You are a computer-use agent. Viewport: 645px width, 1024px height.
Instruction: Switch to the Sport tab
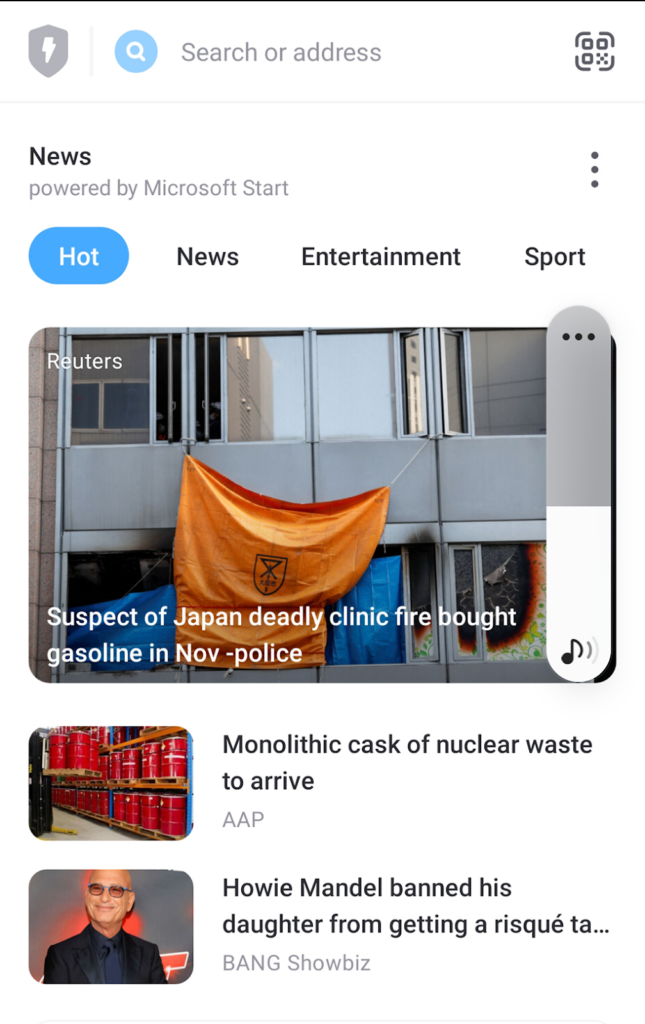tap(554, 256)
